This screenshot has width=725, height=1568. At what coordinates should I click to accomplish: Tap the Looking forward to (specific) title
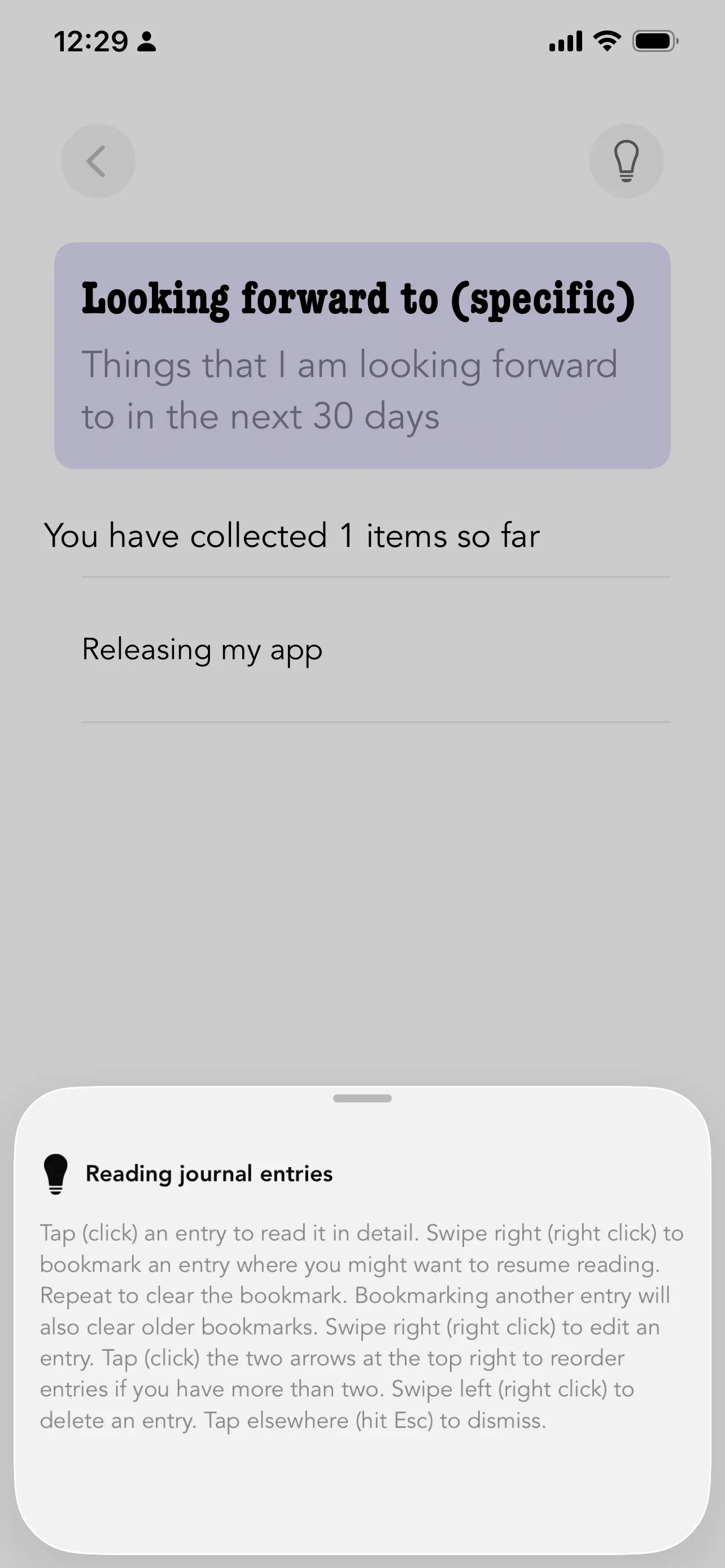pos(358,299)
